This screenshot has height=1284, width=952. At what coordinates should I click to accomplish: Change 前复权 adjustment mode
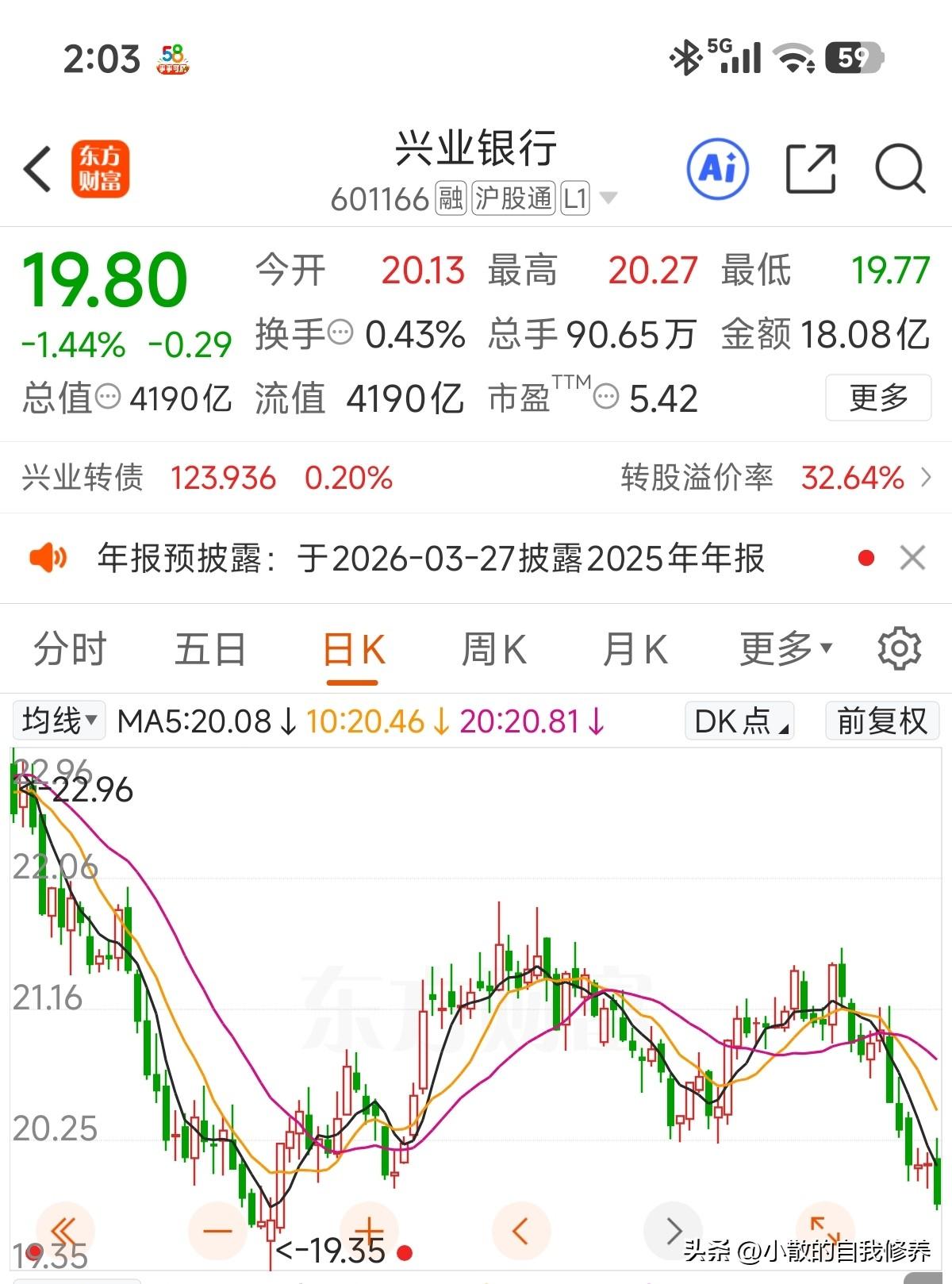881,721
